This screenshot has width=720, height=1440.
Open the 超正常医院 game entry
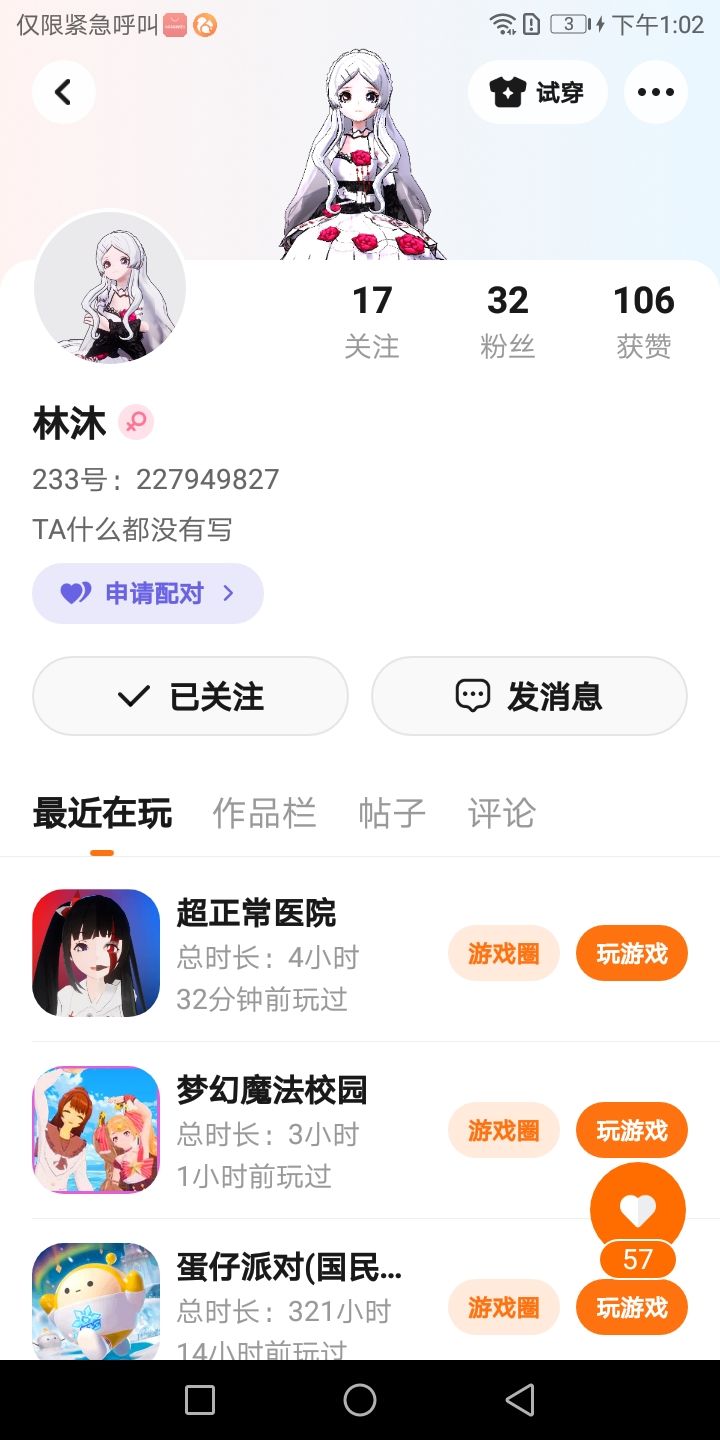(x=256, y=914)
